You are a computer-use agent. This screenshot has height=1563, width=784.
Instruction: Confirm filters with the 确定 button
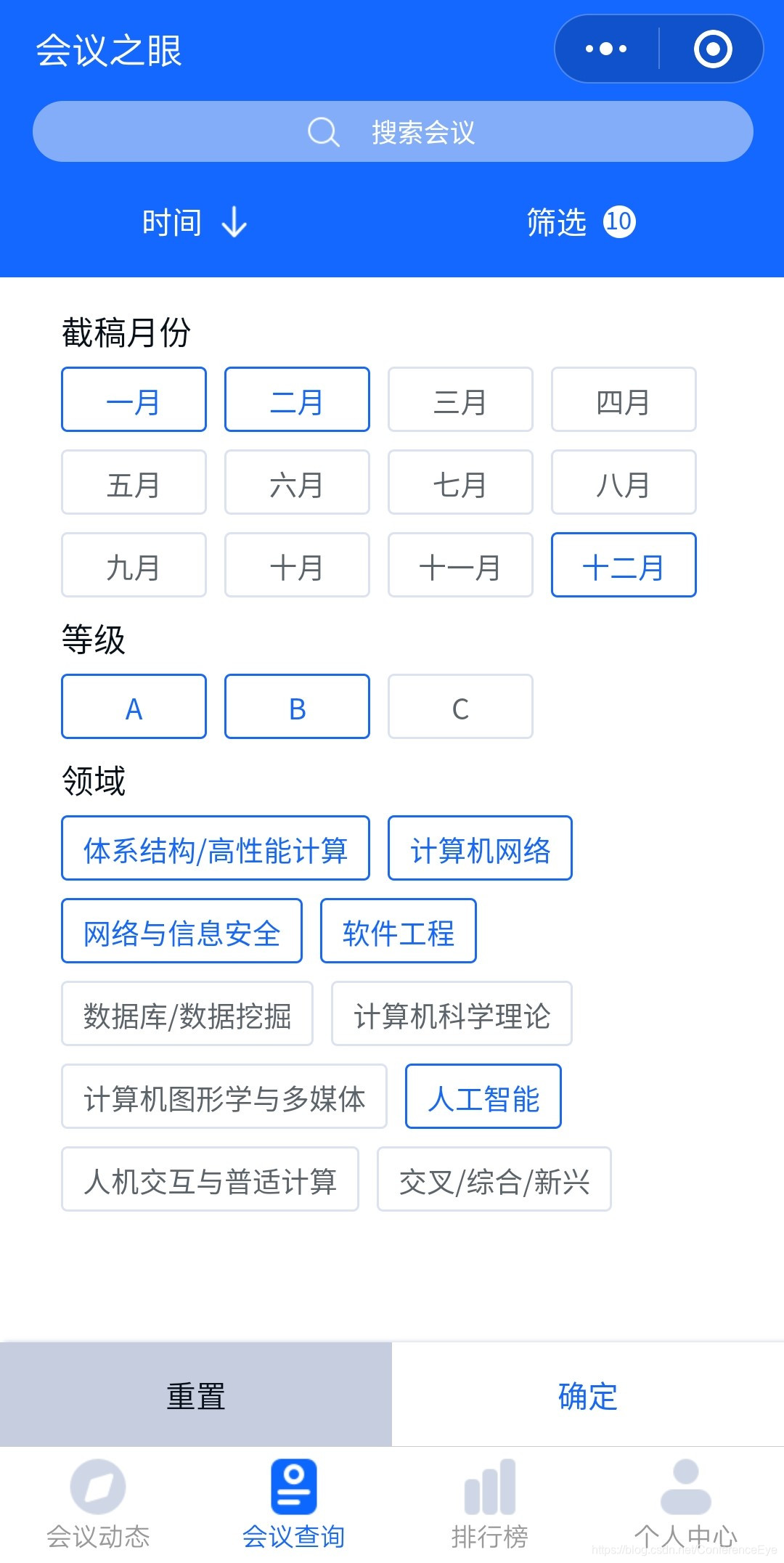tap(588, 1394)
